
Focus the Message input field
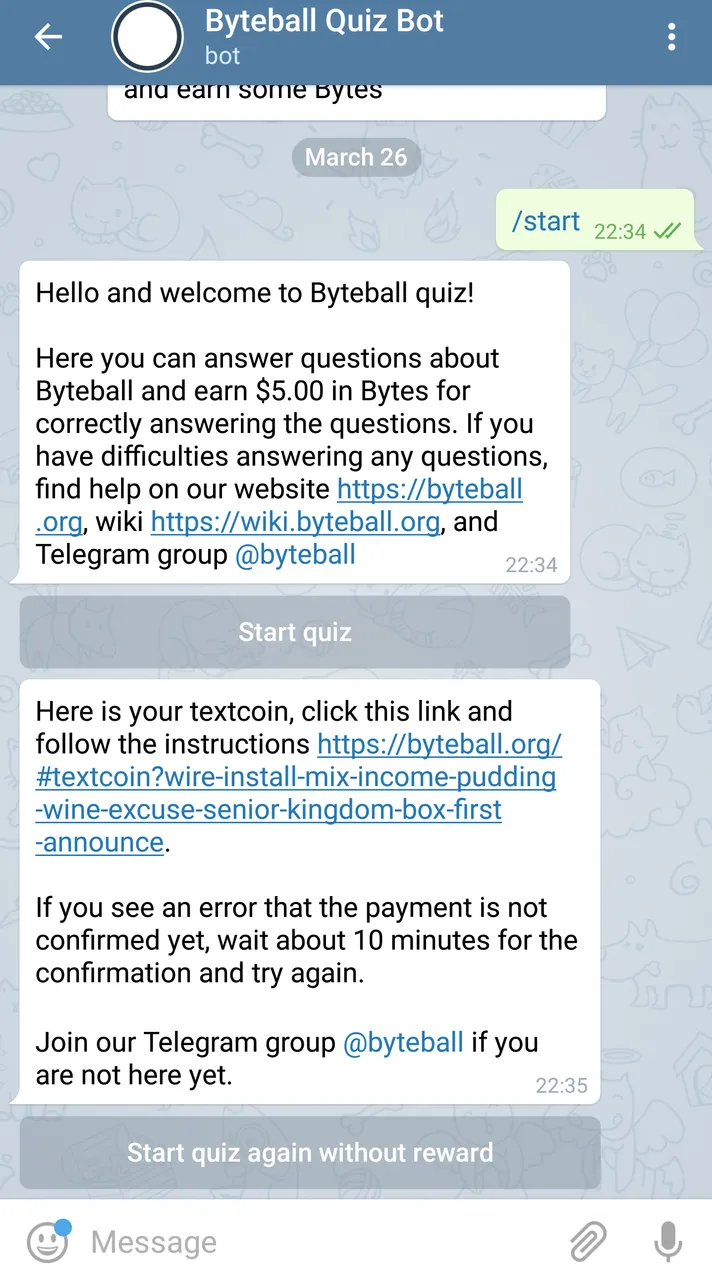tap(300, 1242)
